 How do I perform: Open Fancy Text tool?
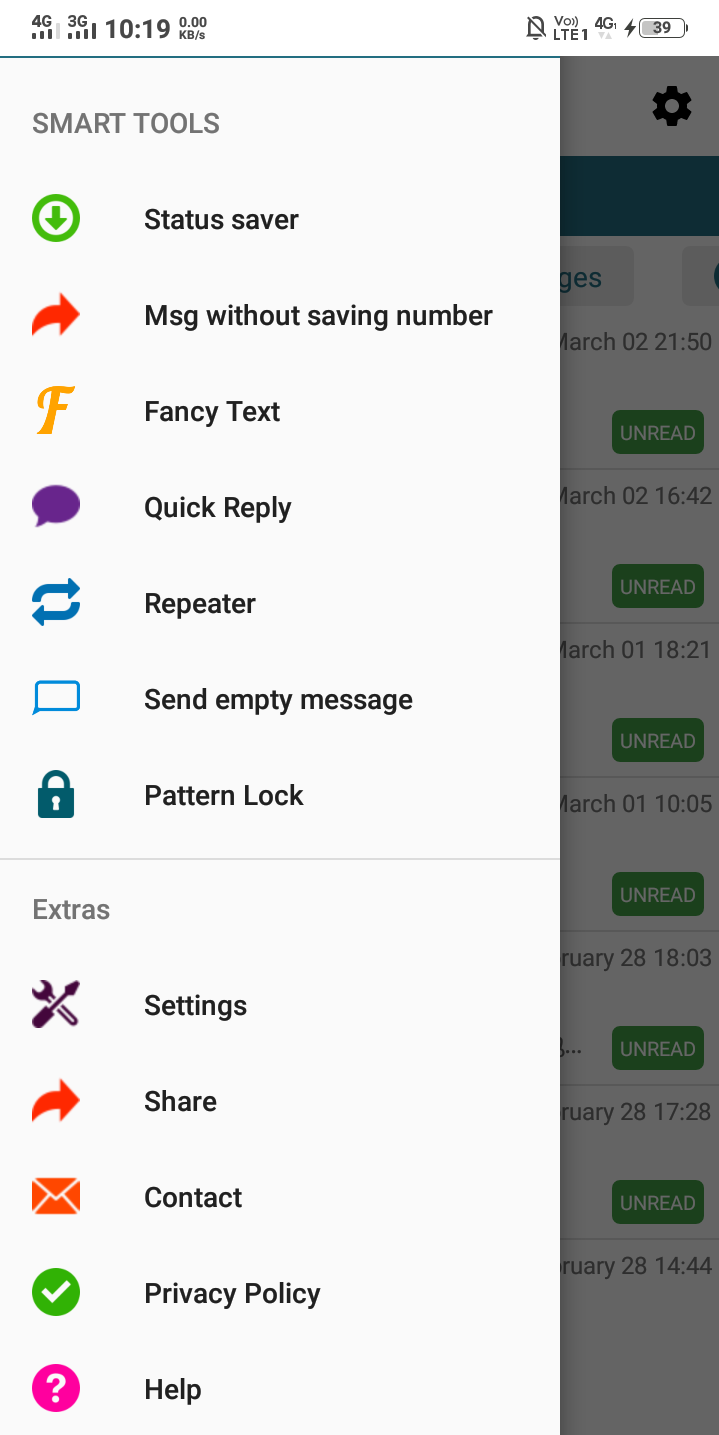[x=212, y=412]
